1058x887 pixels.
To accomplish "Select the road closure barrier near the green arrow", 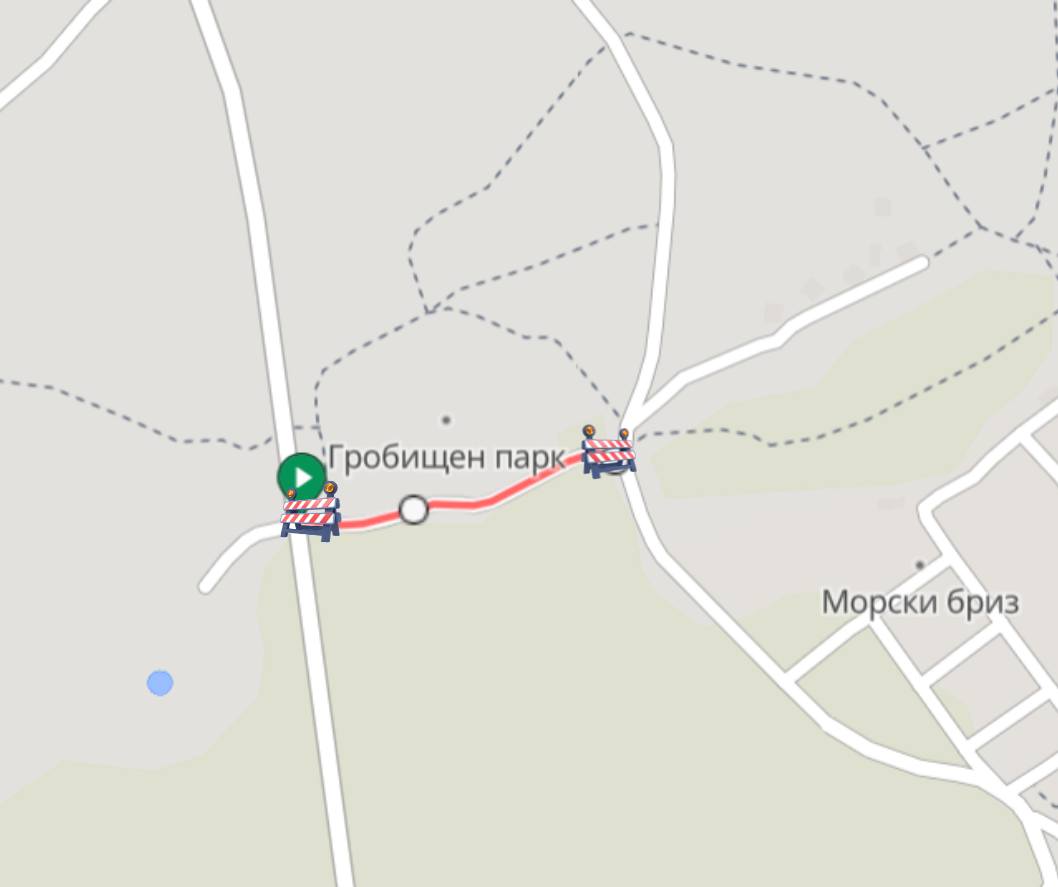I will (310, 514).
